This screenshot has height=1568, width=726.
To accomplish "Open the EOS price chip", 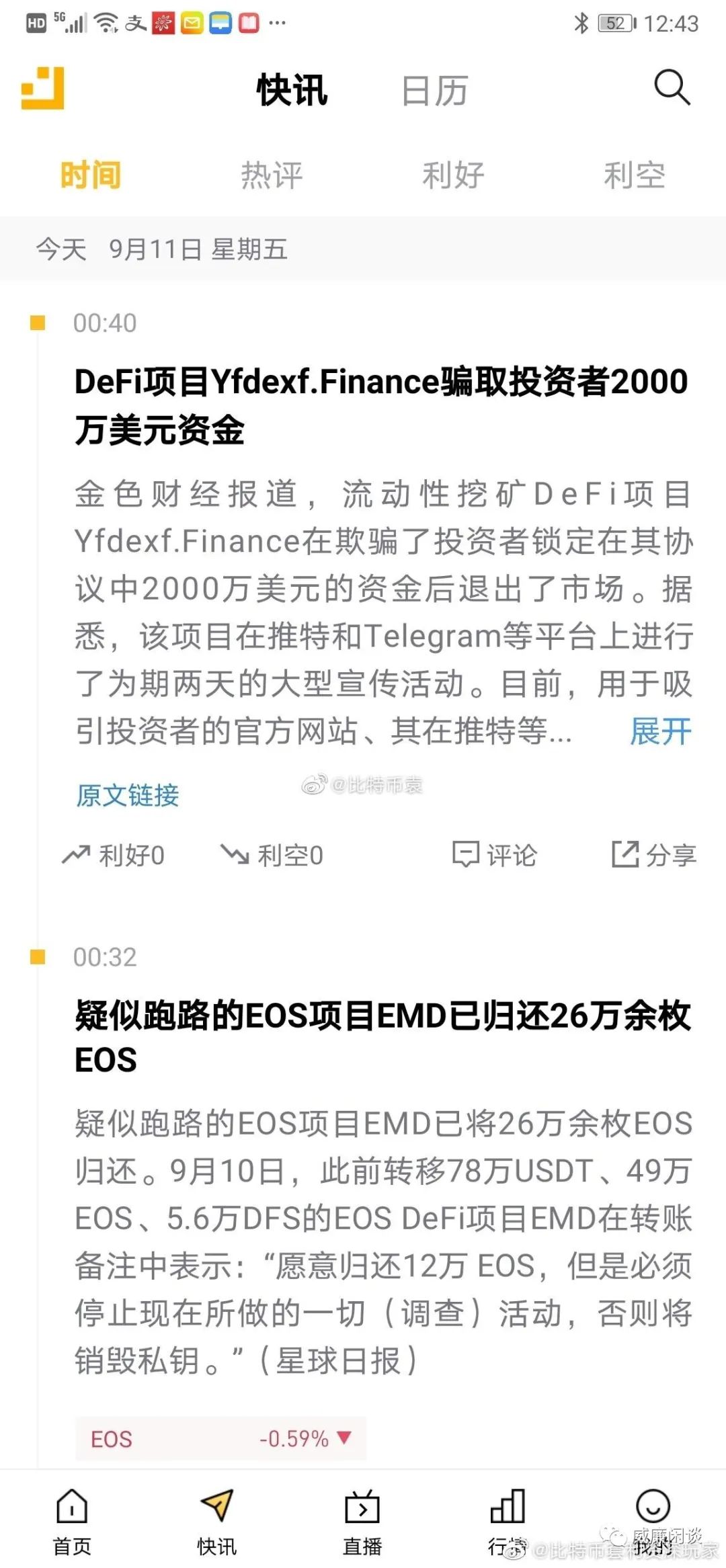I will 220,1439.
